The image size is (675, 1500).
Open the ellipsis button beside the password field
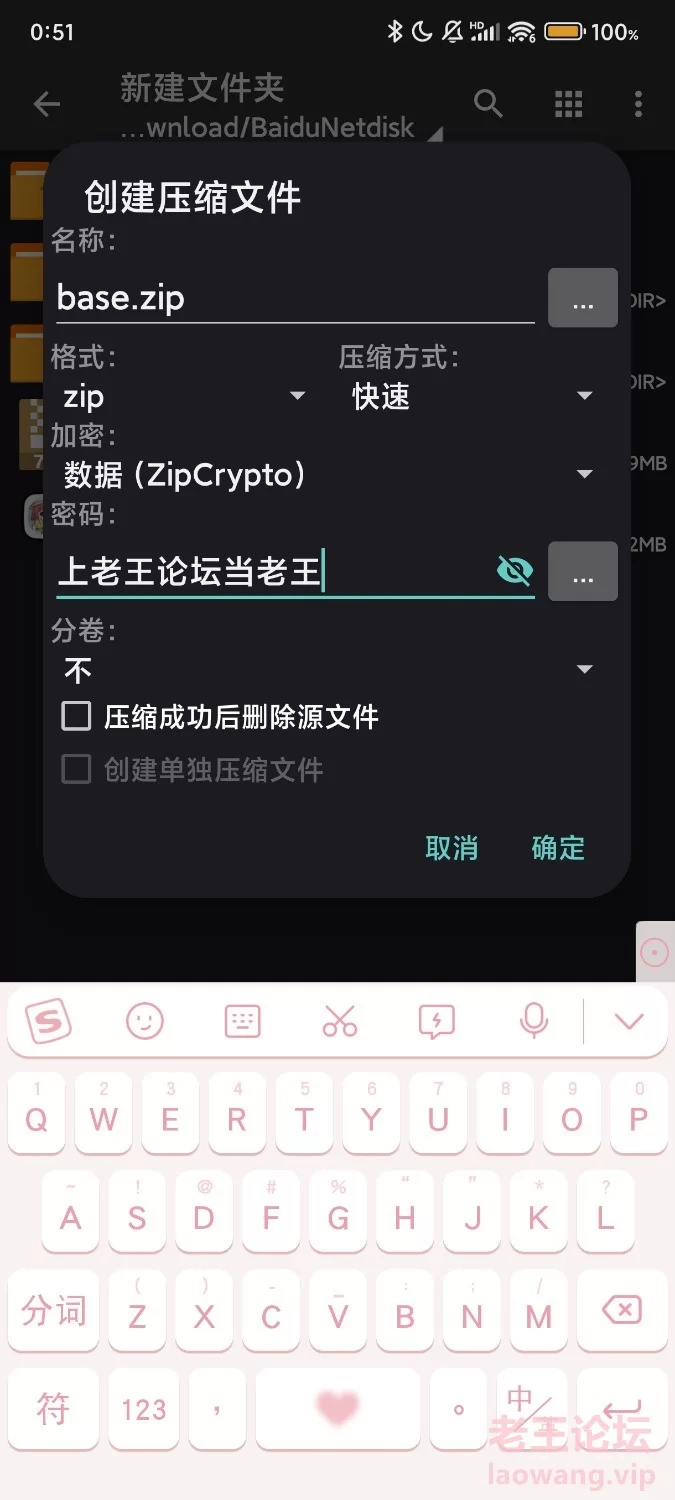(x=583, y=572)
